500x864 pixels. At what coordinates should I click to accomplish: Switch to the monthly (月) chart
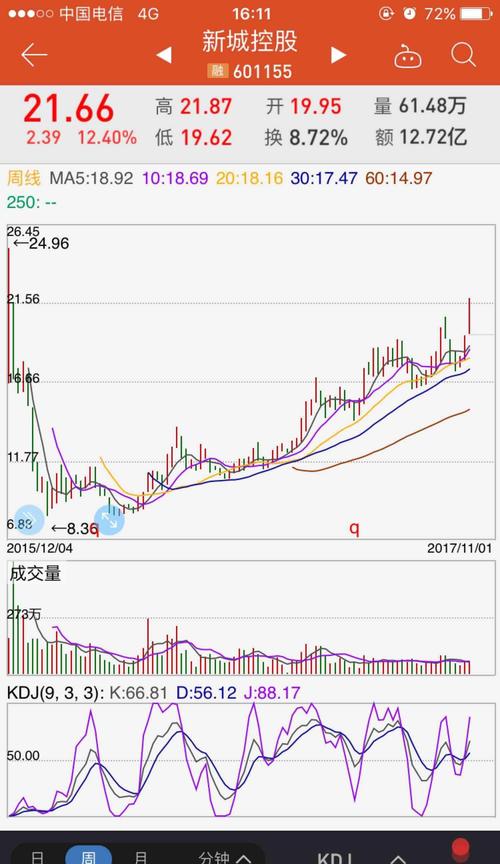pos(141,856)
